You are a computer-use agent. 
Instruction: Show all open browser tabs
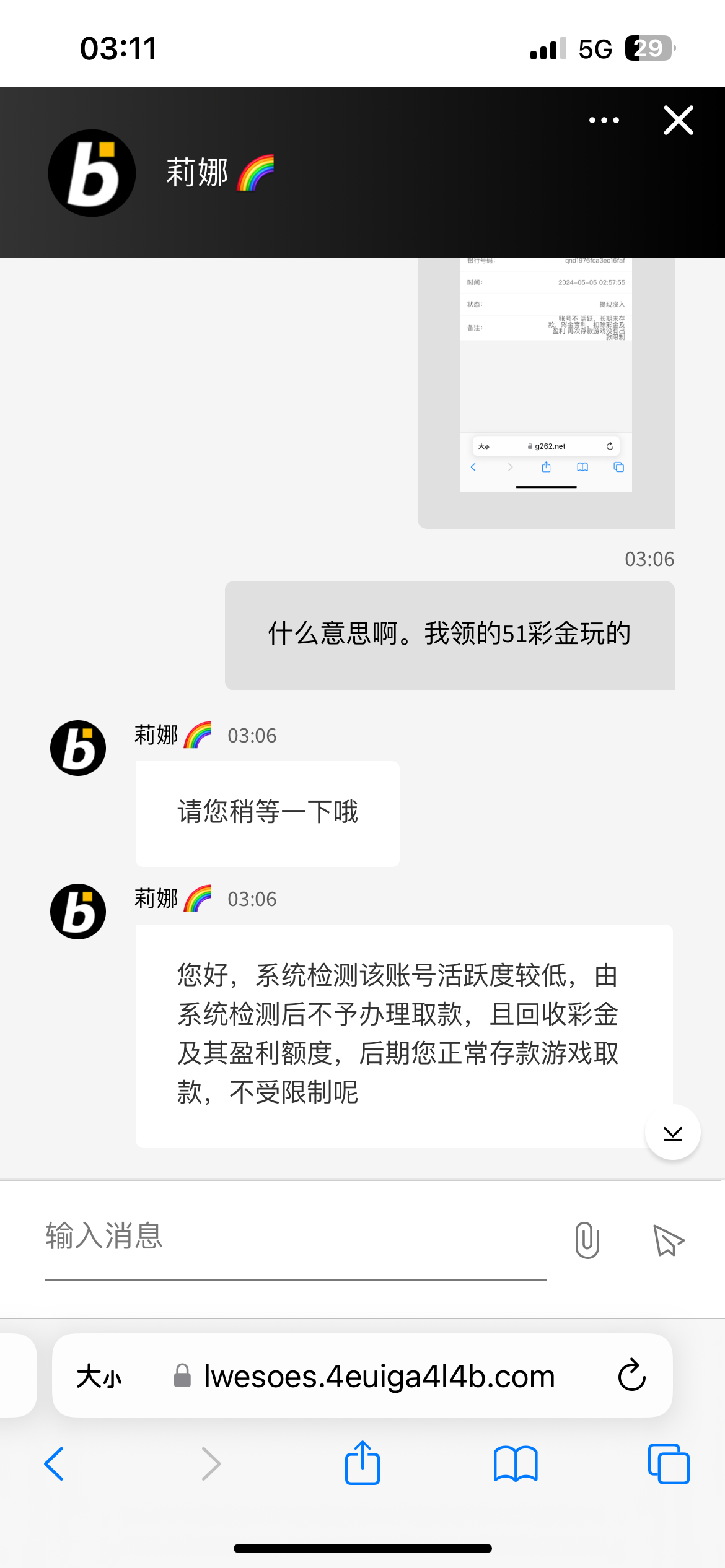click(x=668, y=1464)
